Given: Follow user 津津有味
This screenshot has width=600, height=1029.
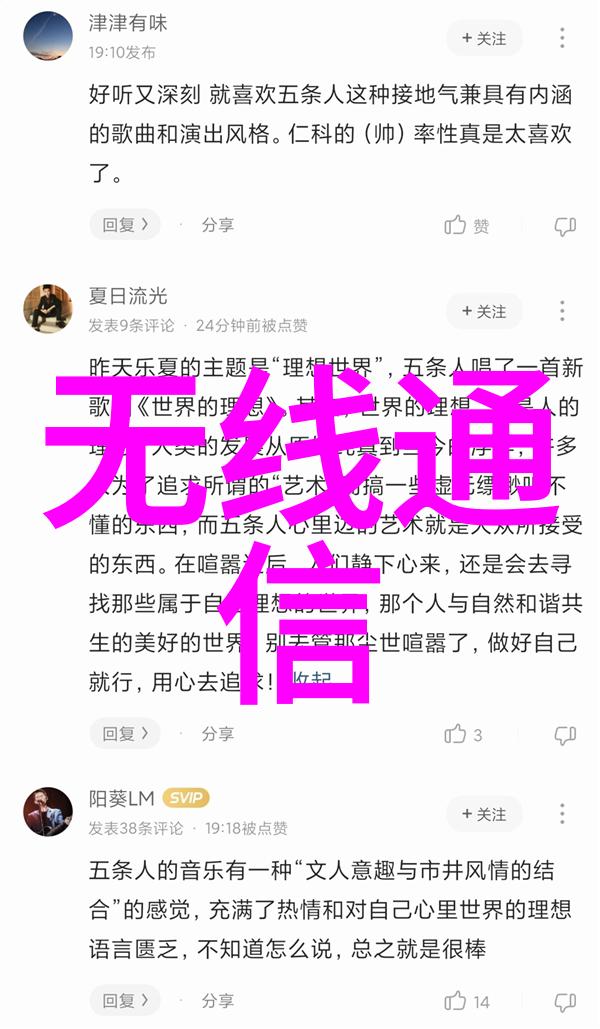Looking at the screenshot, I should coord(484,38).
